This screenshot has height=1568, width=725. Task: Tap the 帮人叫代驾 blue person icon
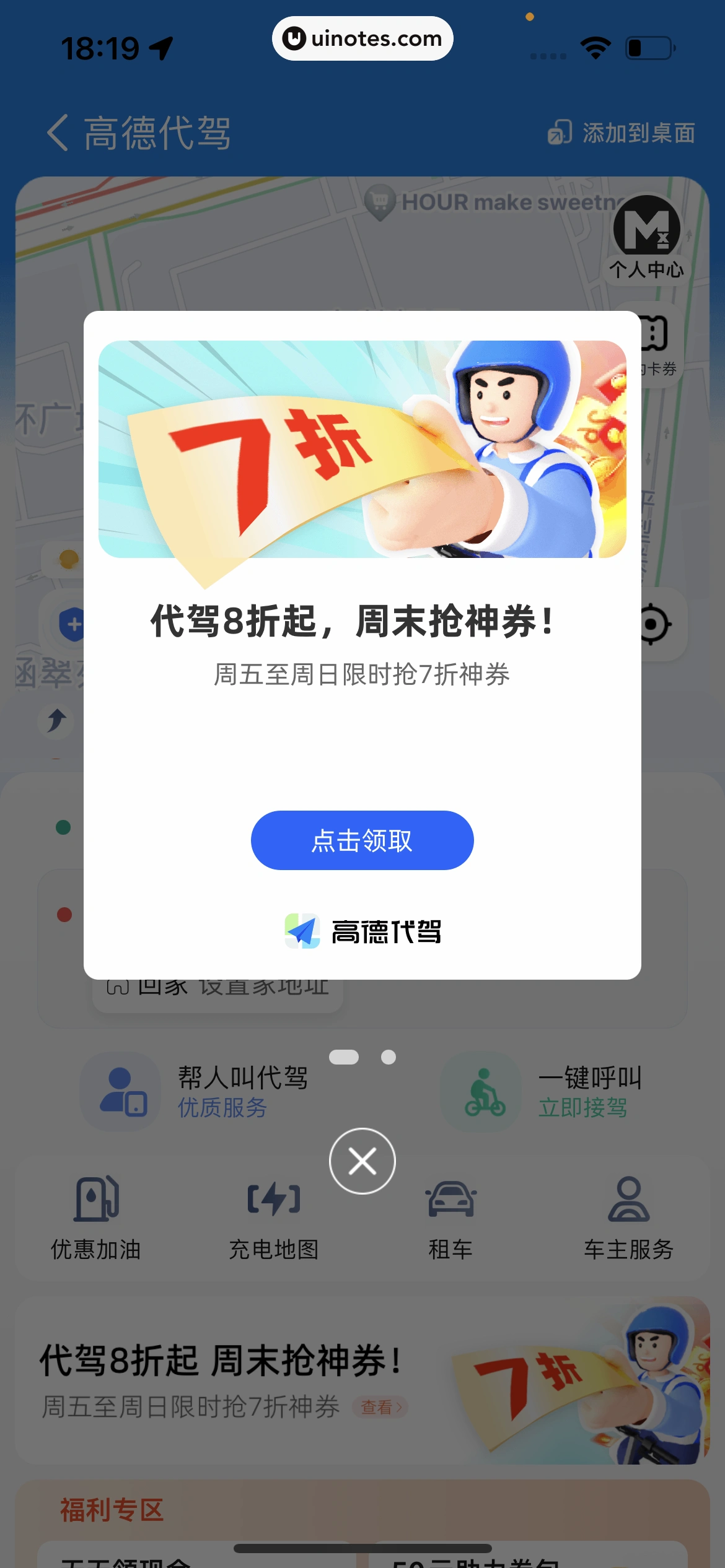pos(120,1091)
